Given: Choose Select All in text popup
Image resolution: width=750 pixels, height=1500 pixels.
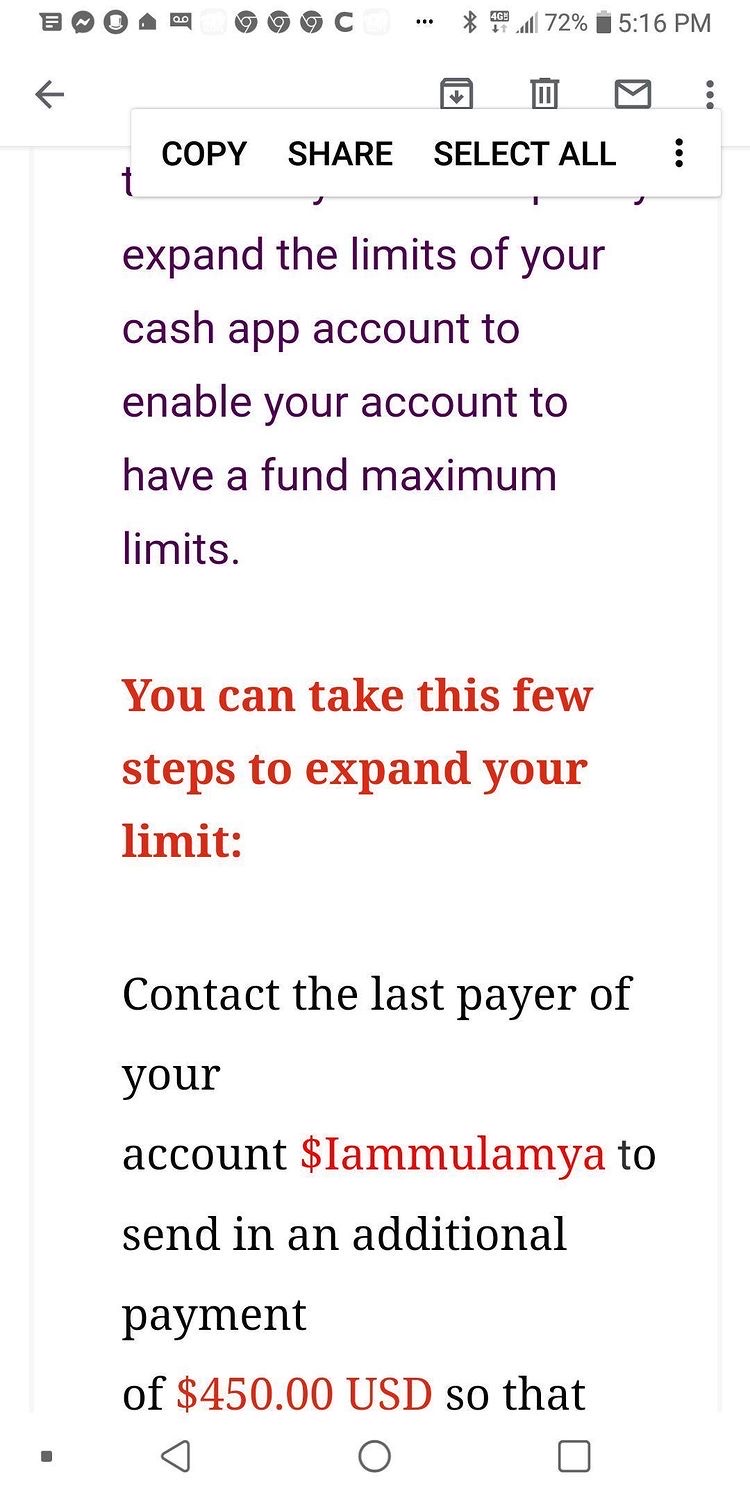Looking at the screenshot, I should click(524, 154).
